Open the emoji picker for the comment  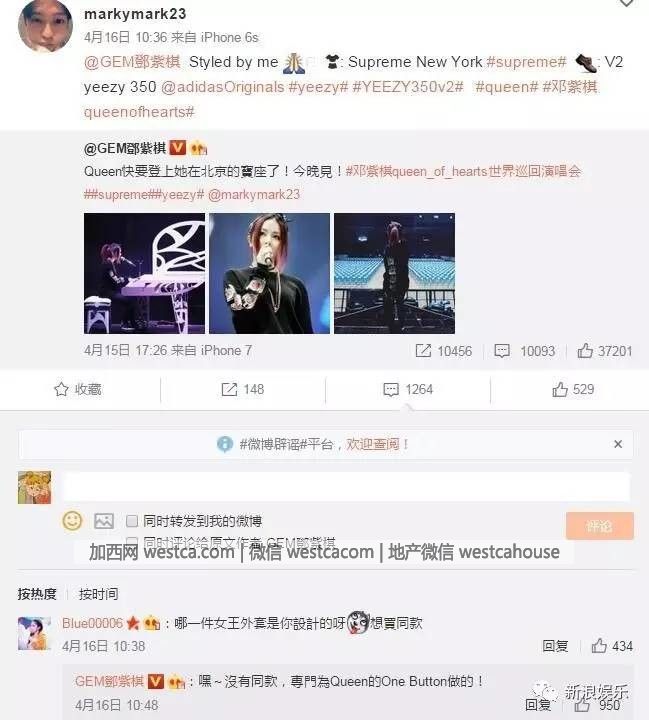72,521
